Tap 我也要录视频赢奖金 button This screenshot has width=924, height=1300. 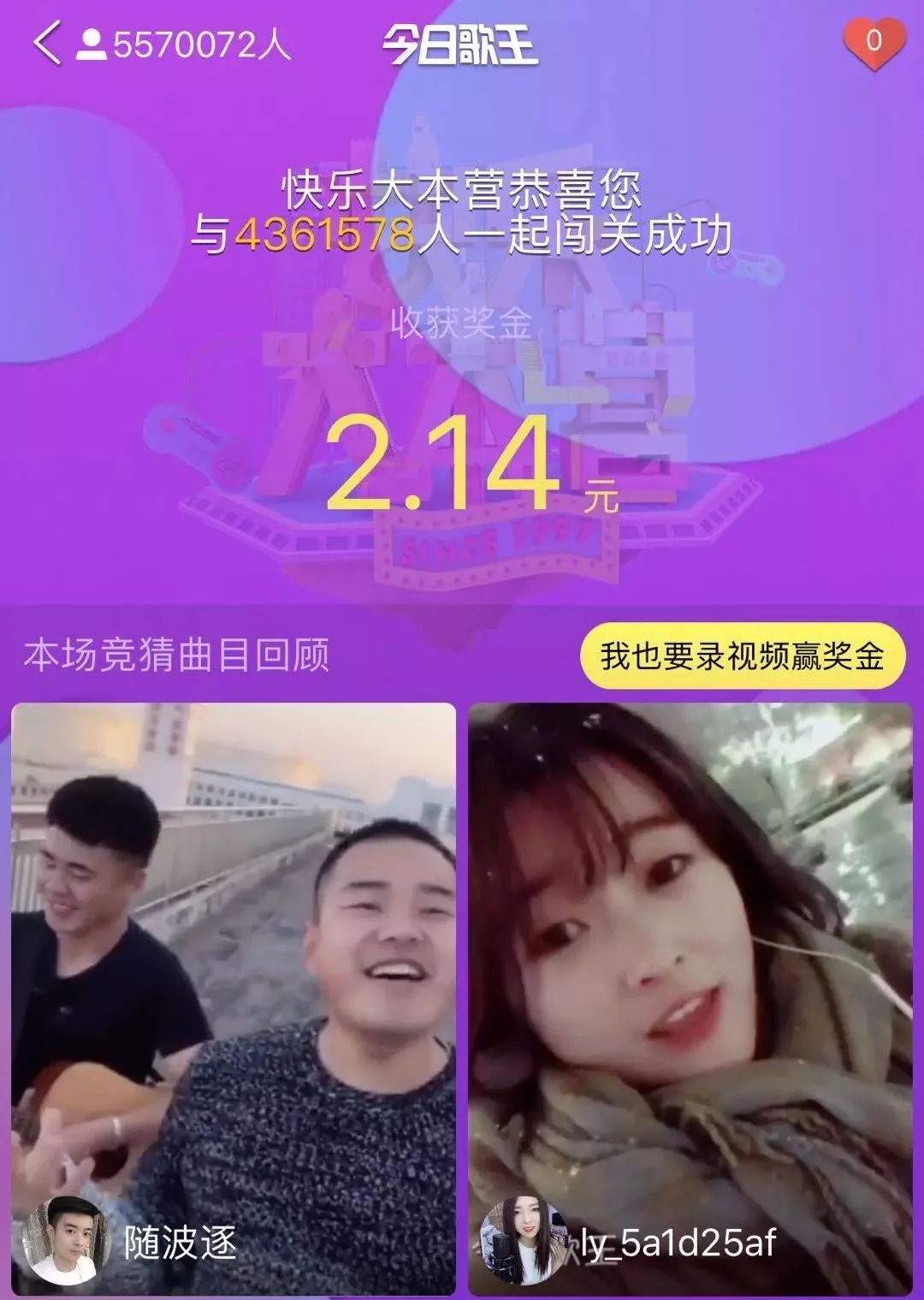(x=742, y=656)
